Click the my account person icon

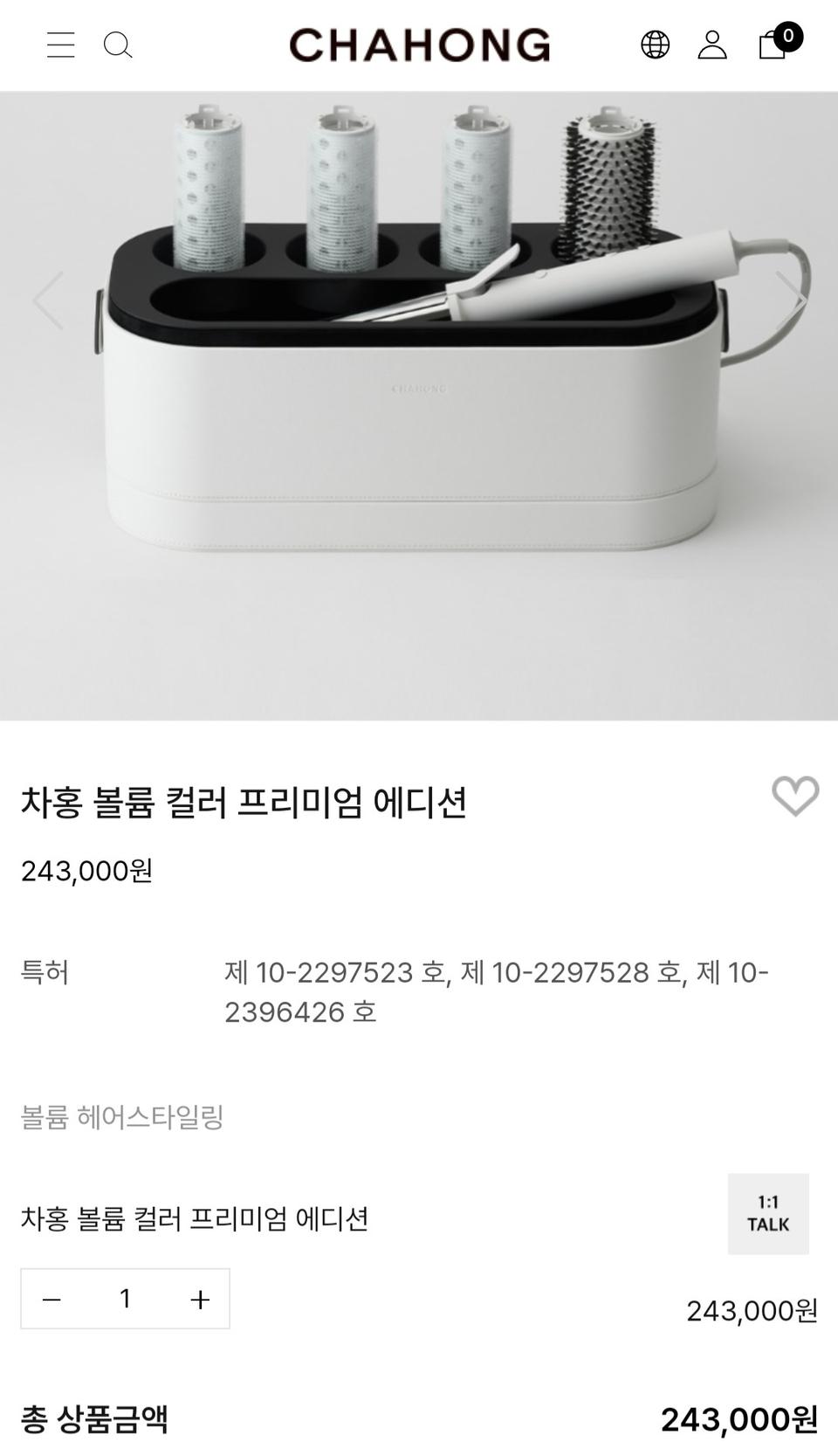coord(714,45)
